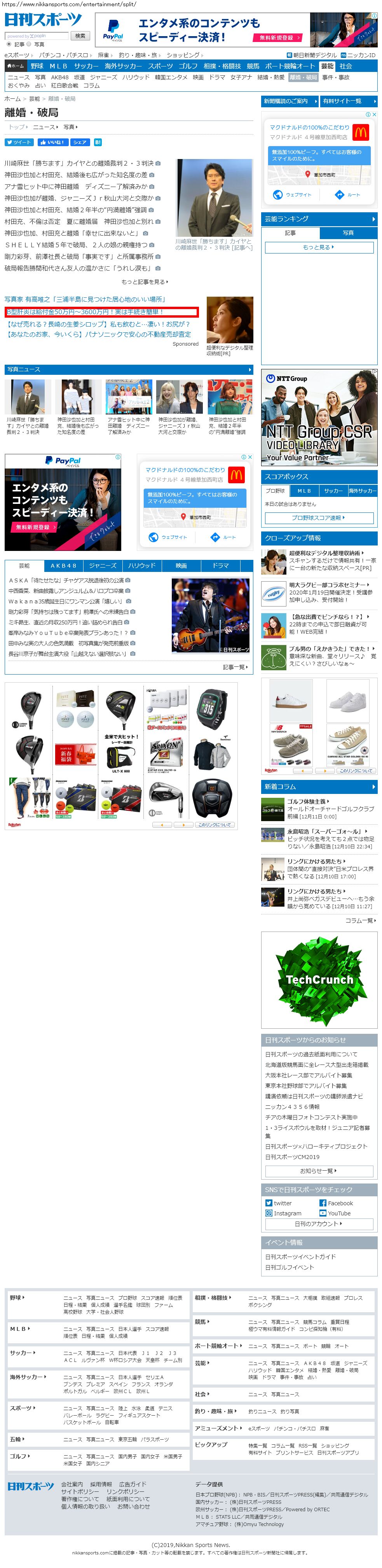Select the ハリウッド tab in the news box

tap(142, 565)
